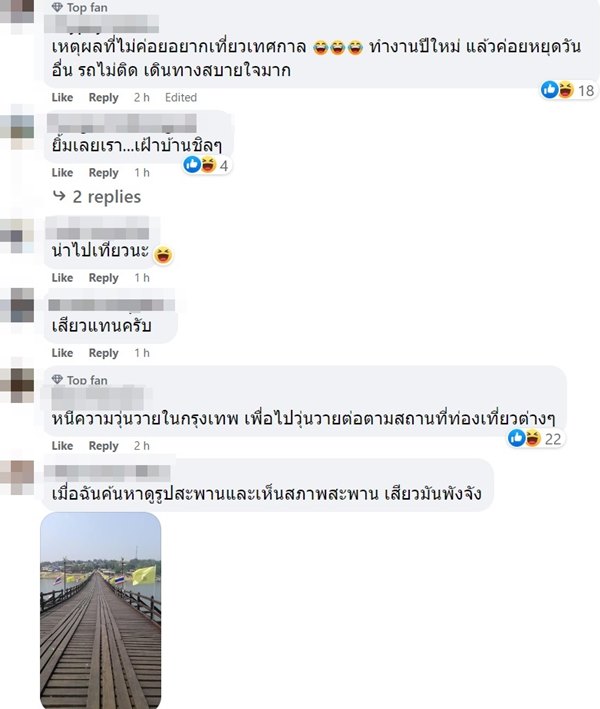Reply to the comment "น่าไปเที่ยวนะ"
This screenshot has width=600, height=709.
(x=103, y=277)
